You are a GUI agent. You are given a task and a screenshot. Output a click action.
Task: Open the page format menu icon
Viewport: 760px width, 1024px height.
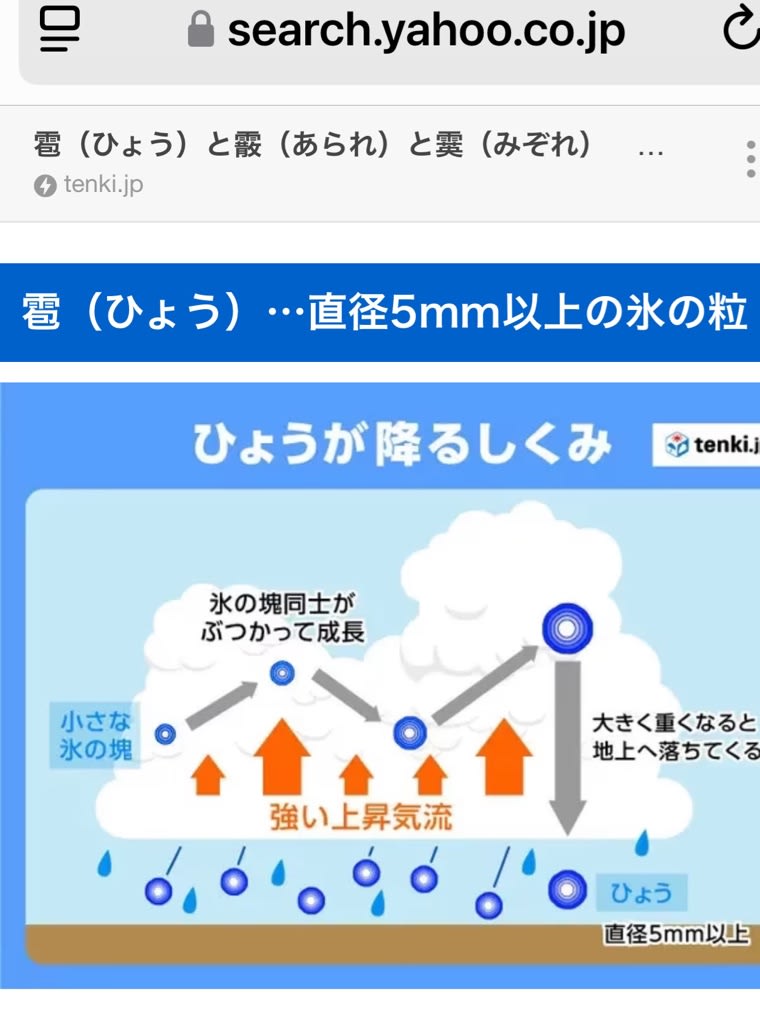pos(60,31)
